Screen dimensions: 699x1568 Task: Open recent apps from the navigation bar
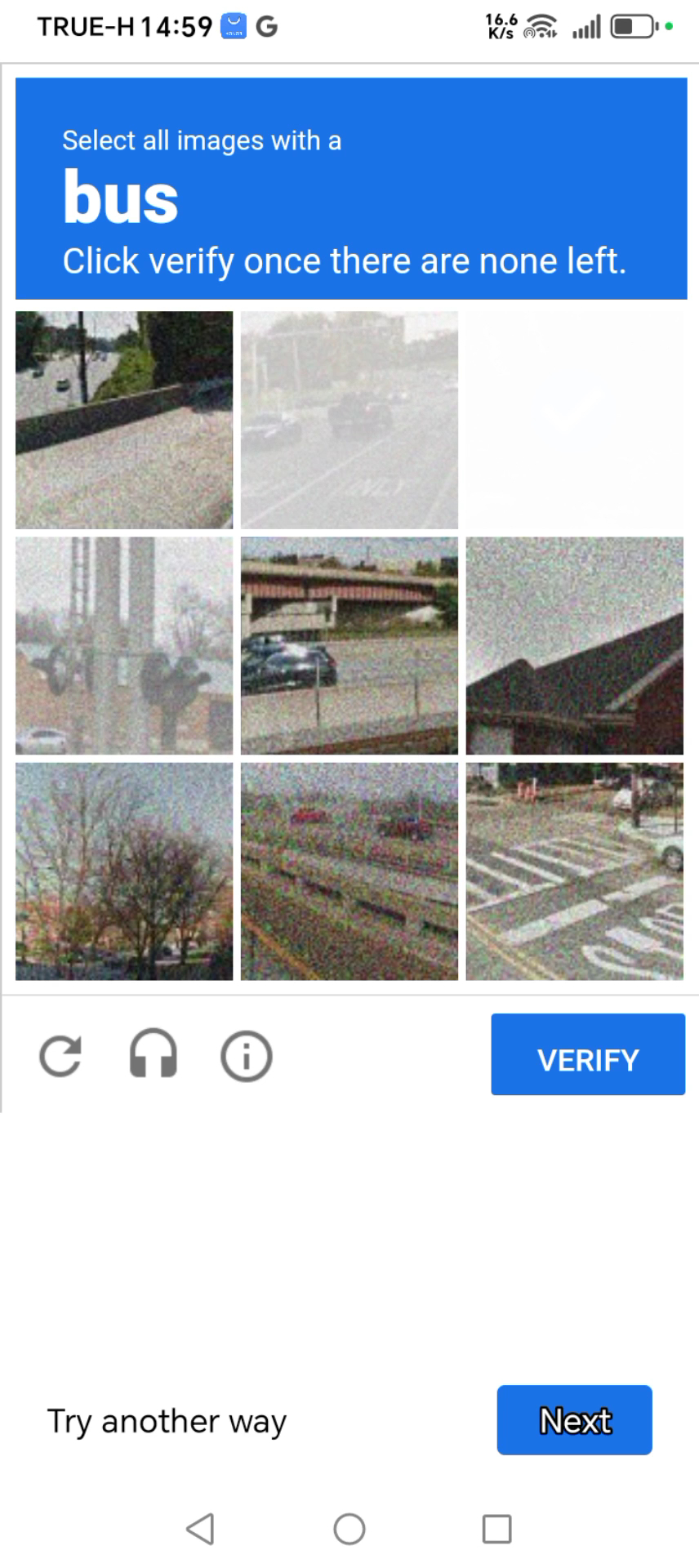click(496, 1529)
